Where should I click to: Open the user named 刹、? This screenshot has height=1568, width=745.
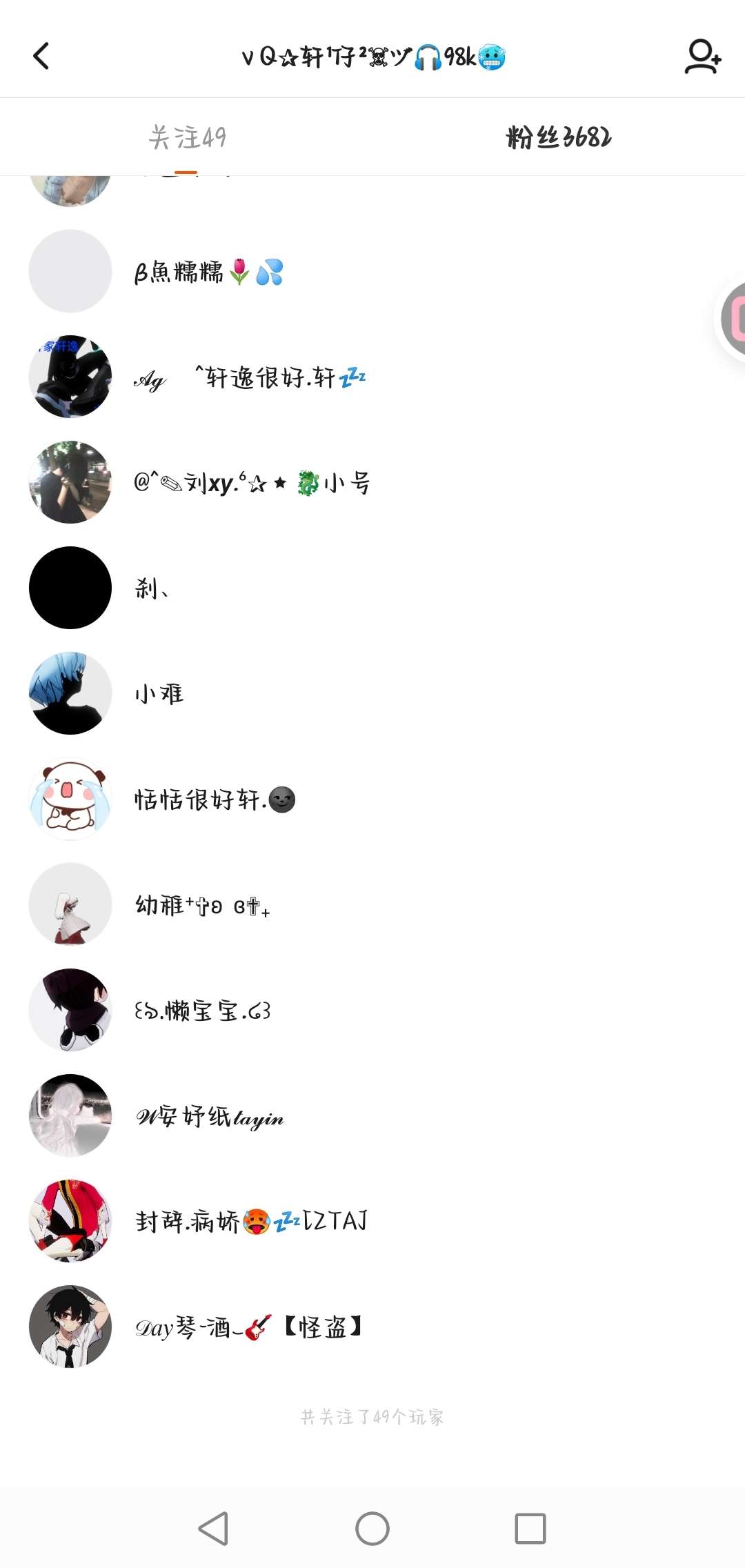click(x=152, y=588)
